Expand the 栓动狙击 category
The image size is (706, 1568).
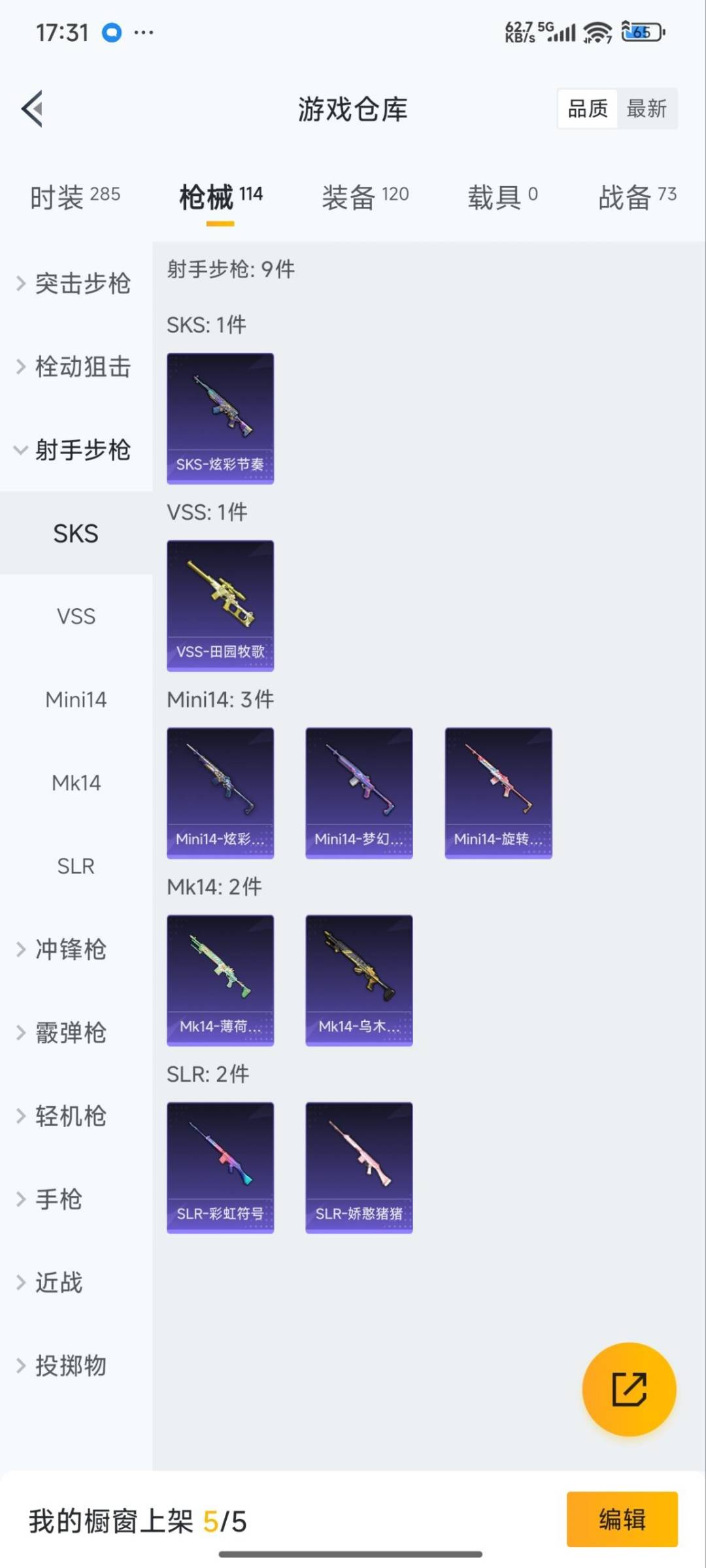75,367
